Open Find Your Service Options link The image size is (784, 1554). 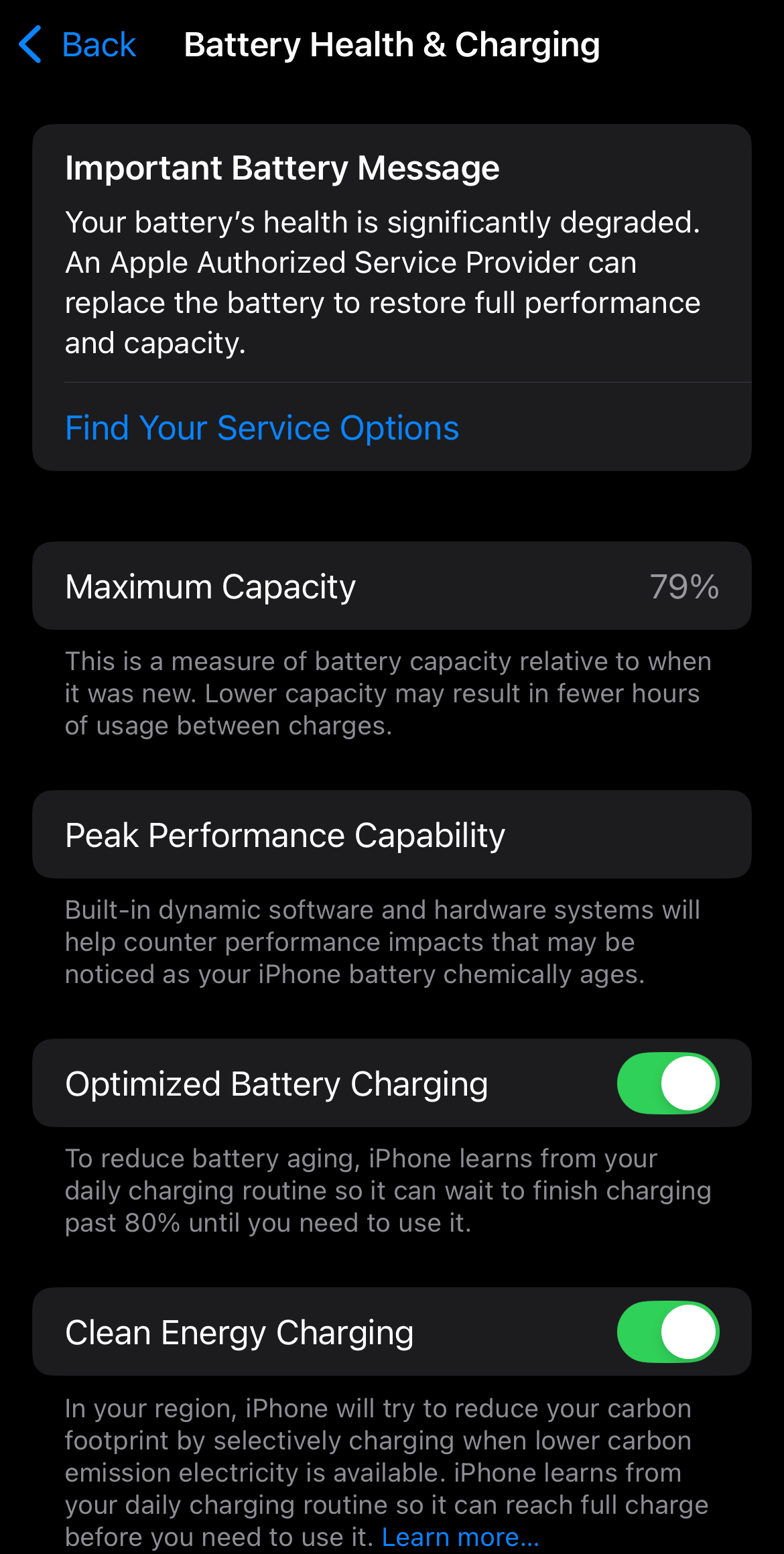click(262, 428)
